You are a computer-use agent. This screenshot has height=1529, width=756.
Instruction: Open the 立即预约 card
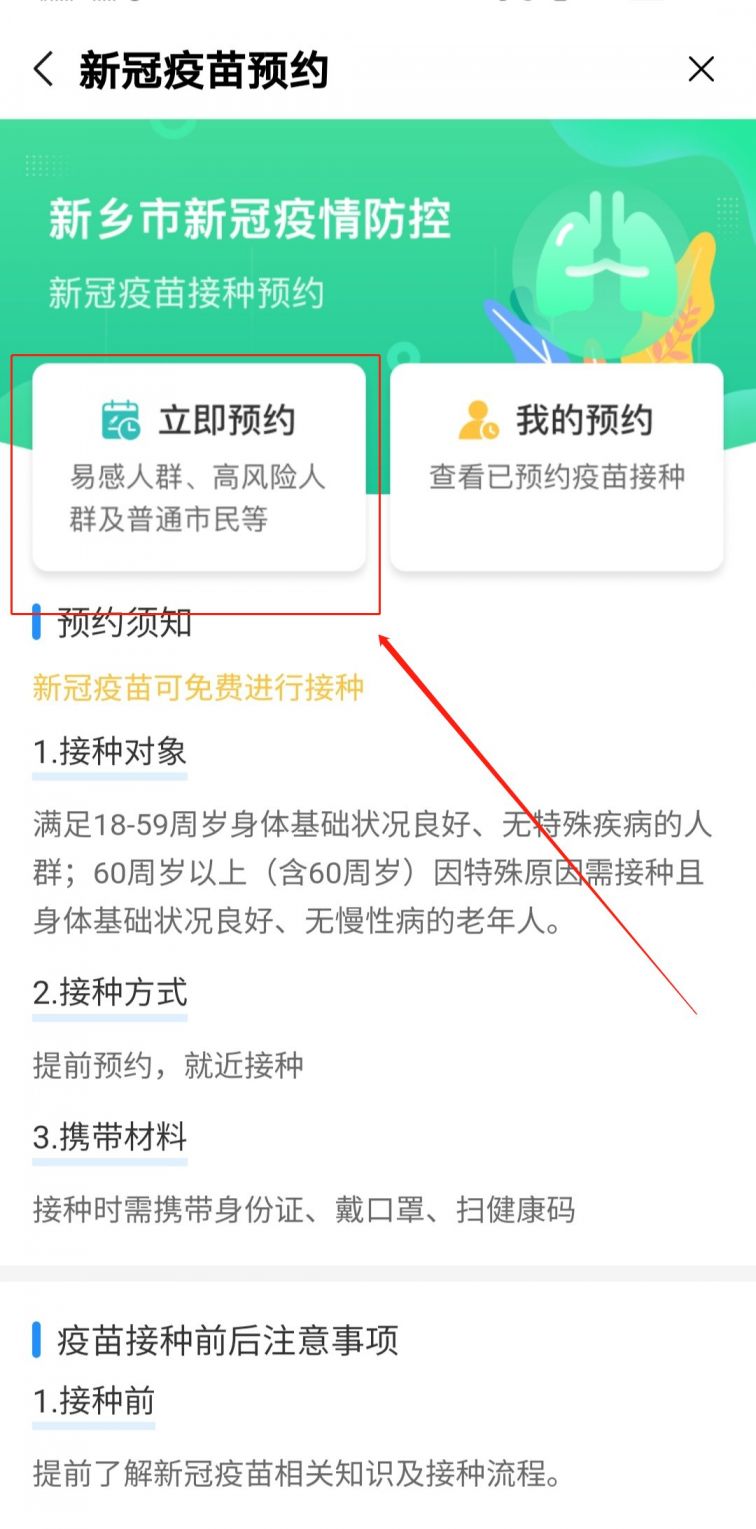199,467
